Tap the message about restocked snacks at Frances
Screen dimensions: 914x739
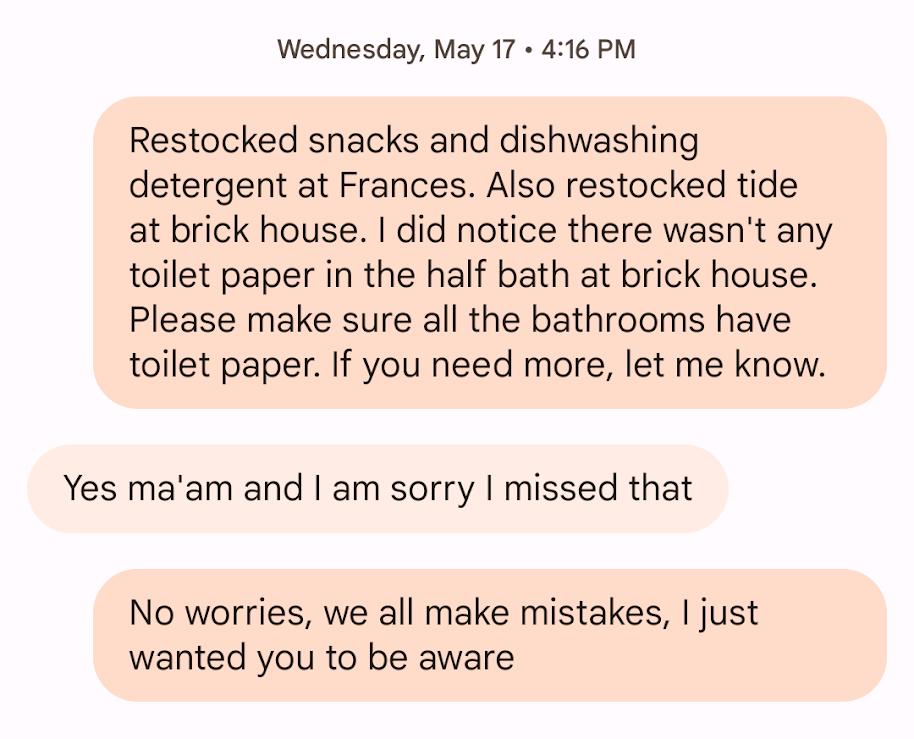click(x=489, y=252)
